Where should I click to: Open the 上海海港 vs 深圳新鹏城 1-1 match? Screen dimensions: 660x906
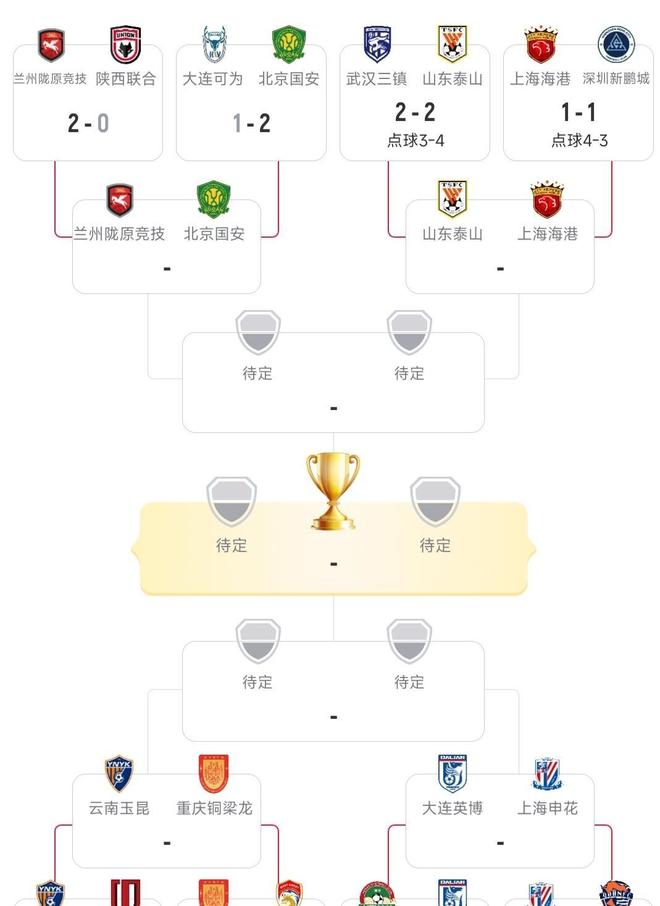pyautogui.click(x=579, y=102)
